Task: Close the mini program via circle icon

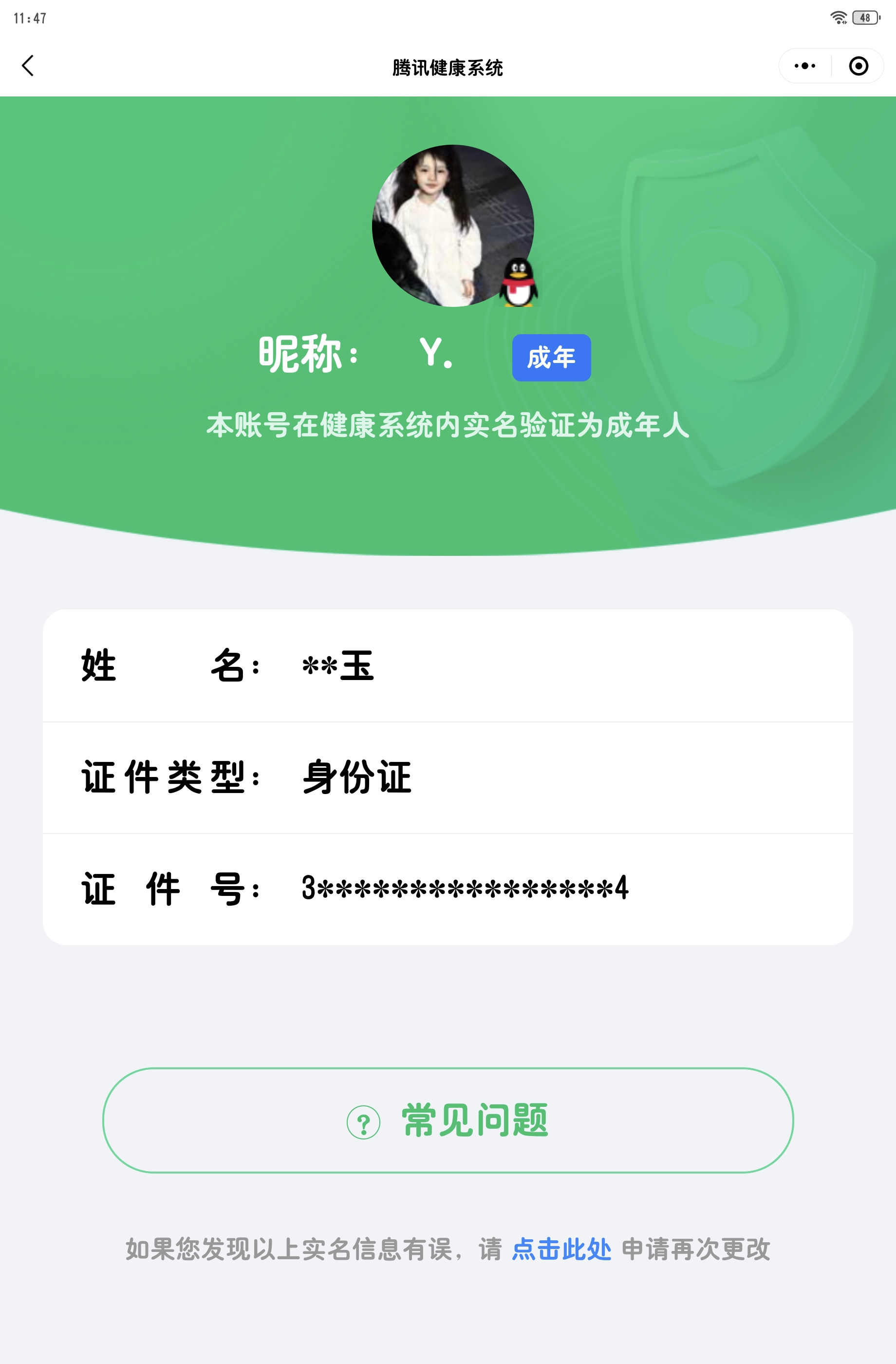Action: [x=858, y=66]
